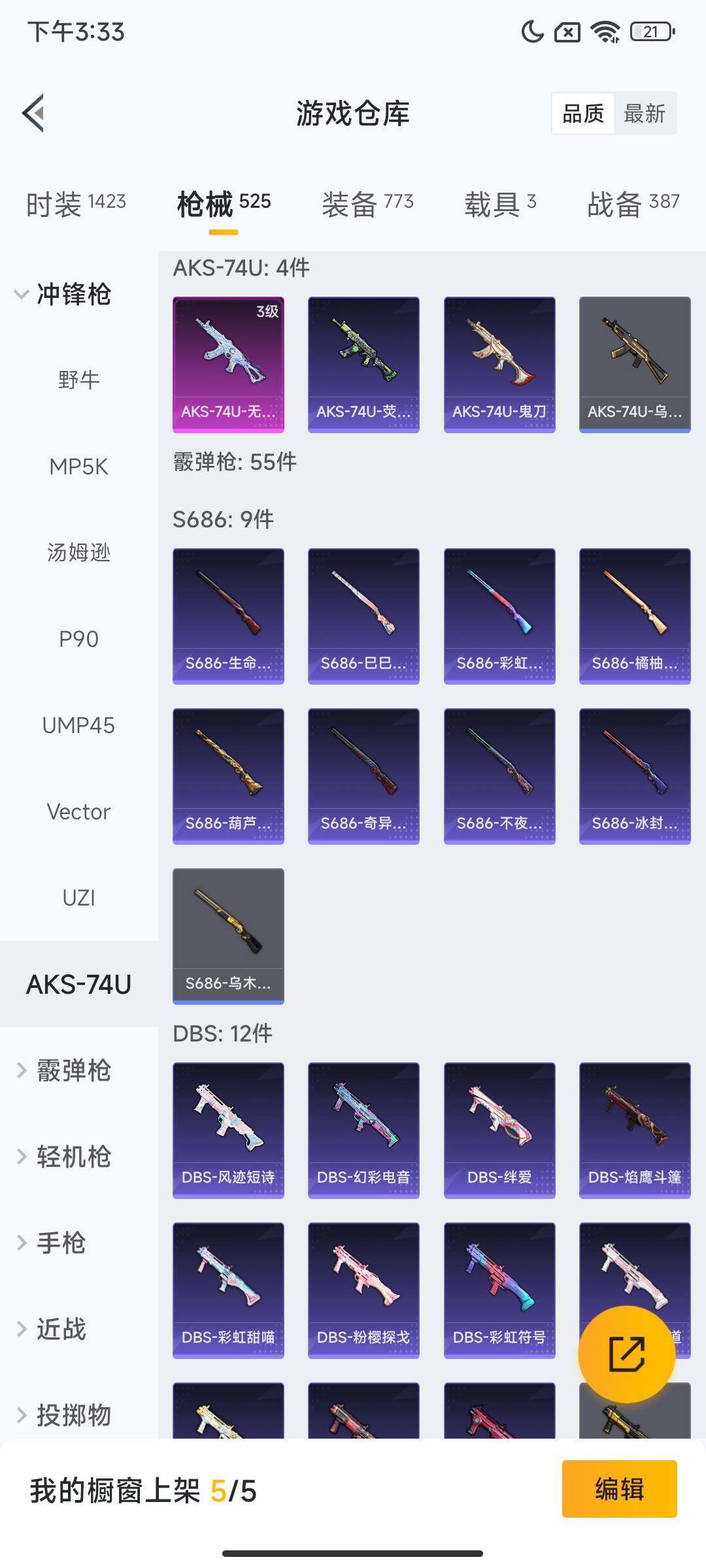Viewport: 706px width, 1568px height.
Task: Switch sorting to 最新
Action: (x=646, y=114)
